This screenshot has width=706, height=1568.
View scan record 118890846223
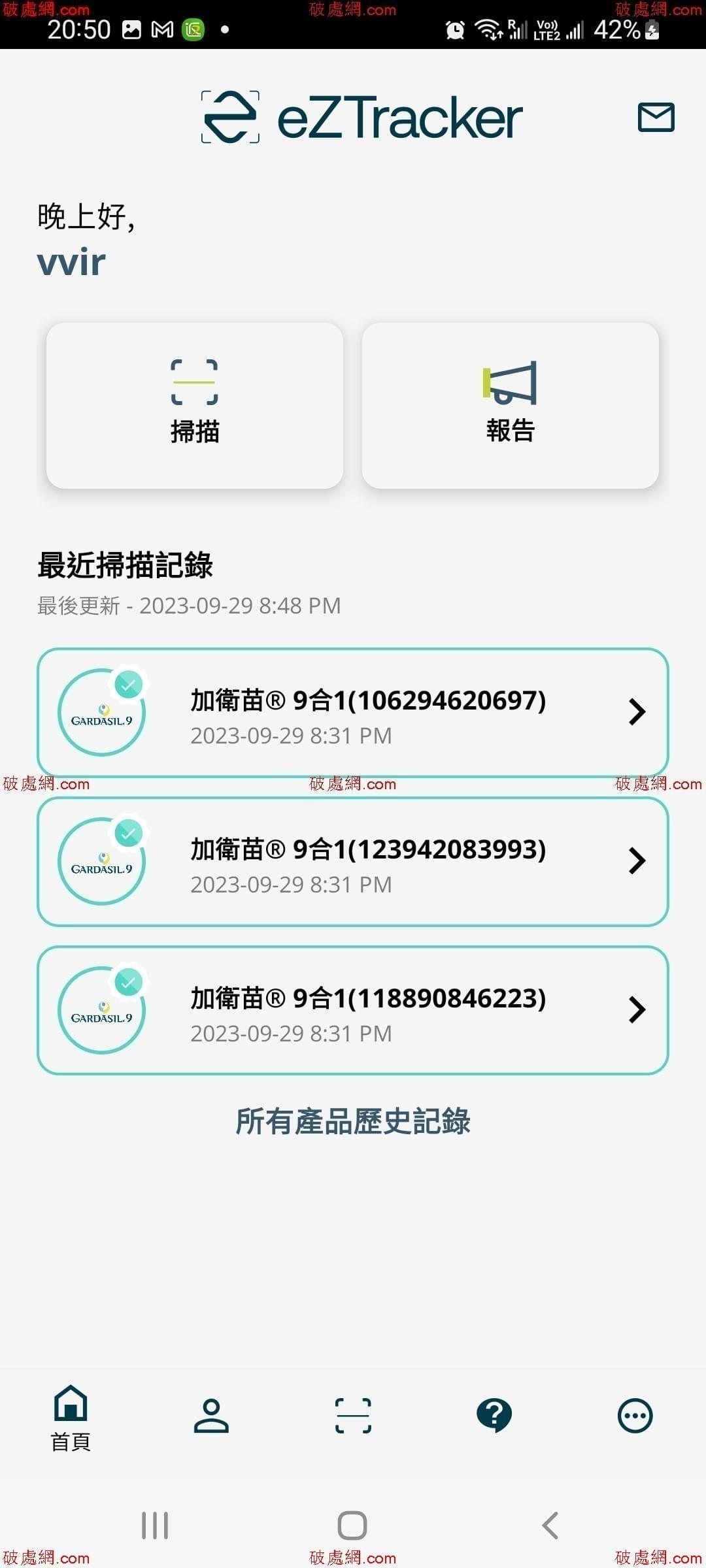pyautogui.click(x=353, y=1011)
